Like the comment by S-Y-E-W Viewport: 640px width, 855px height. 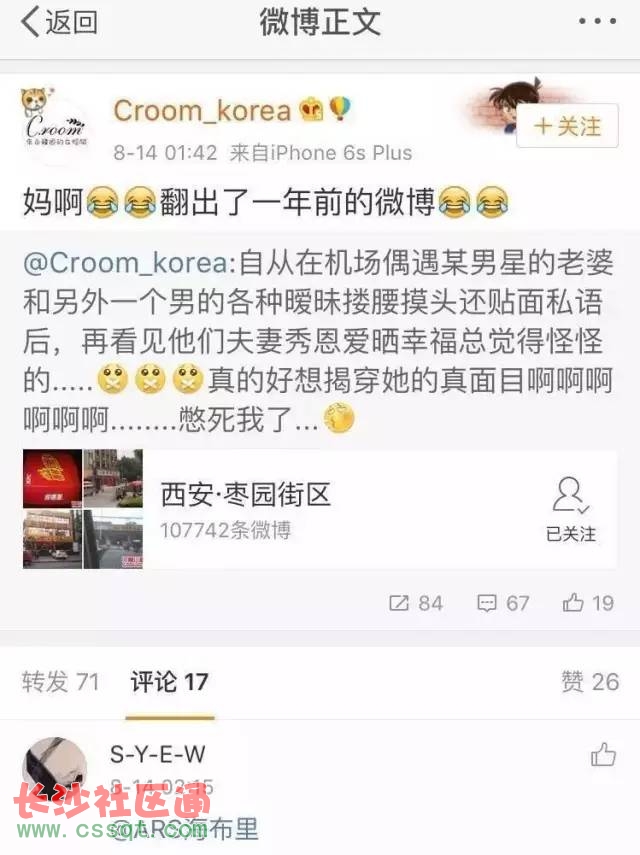[x=603, y=755]
